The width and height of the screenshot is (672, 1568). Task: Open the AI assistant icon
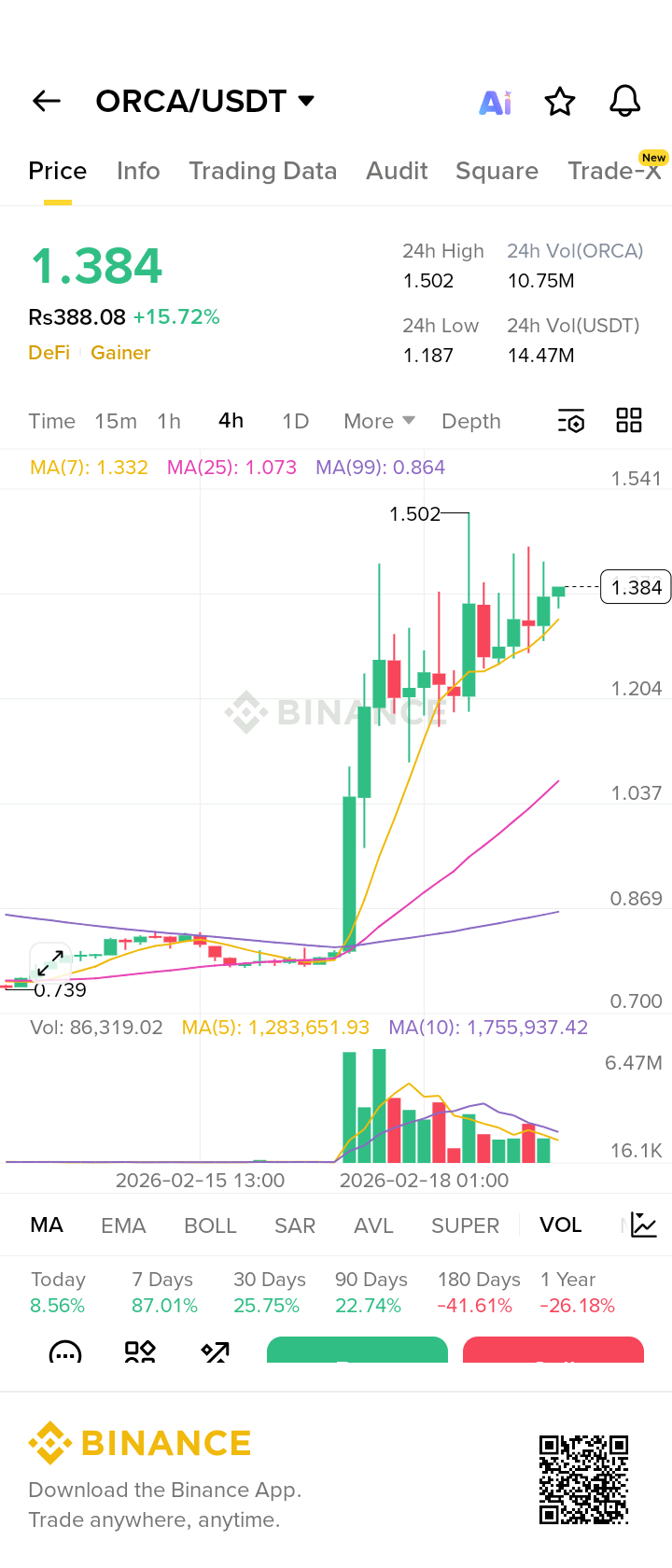(496, 102)
